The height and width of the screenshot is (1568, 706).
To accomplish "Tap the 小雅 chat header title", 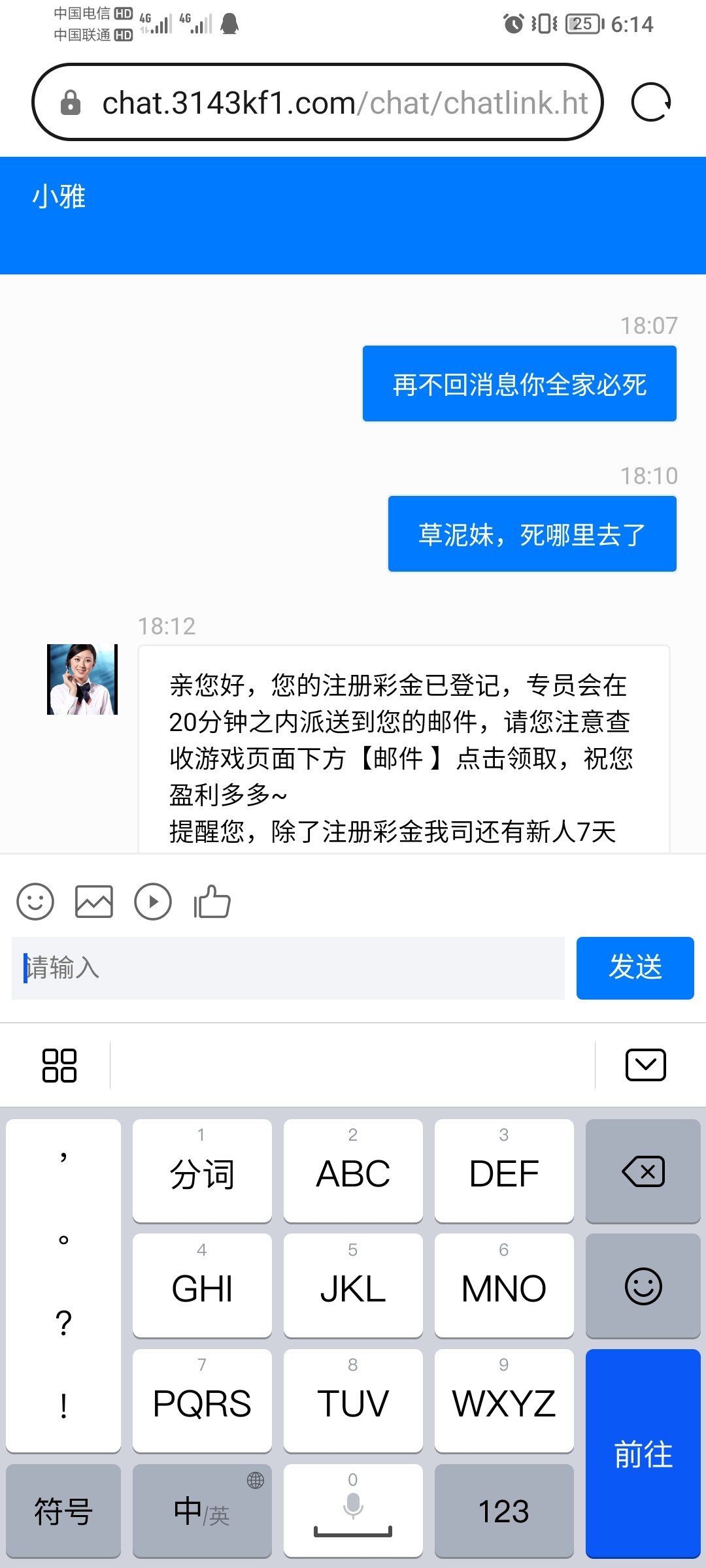I will tap(59, 197).
